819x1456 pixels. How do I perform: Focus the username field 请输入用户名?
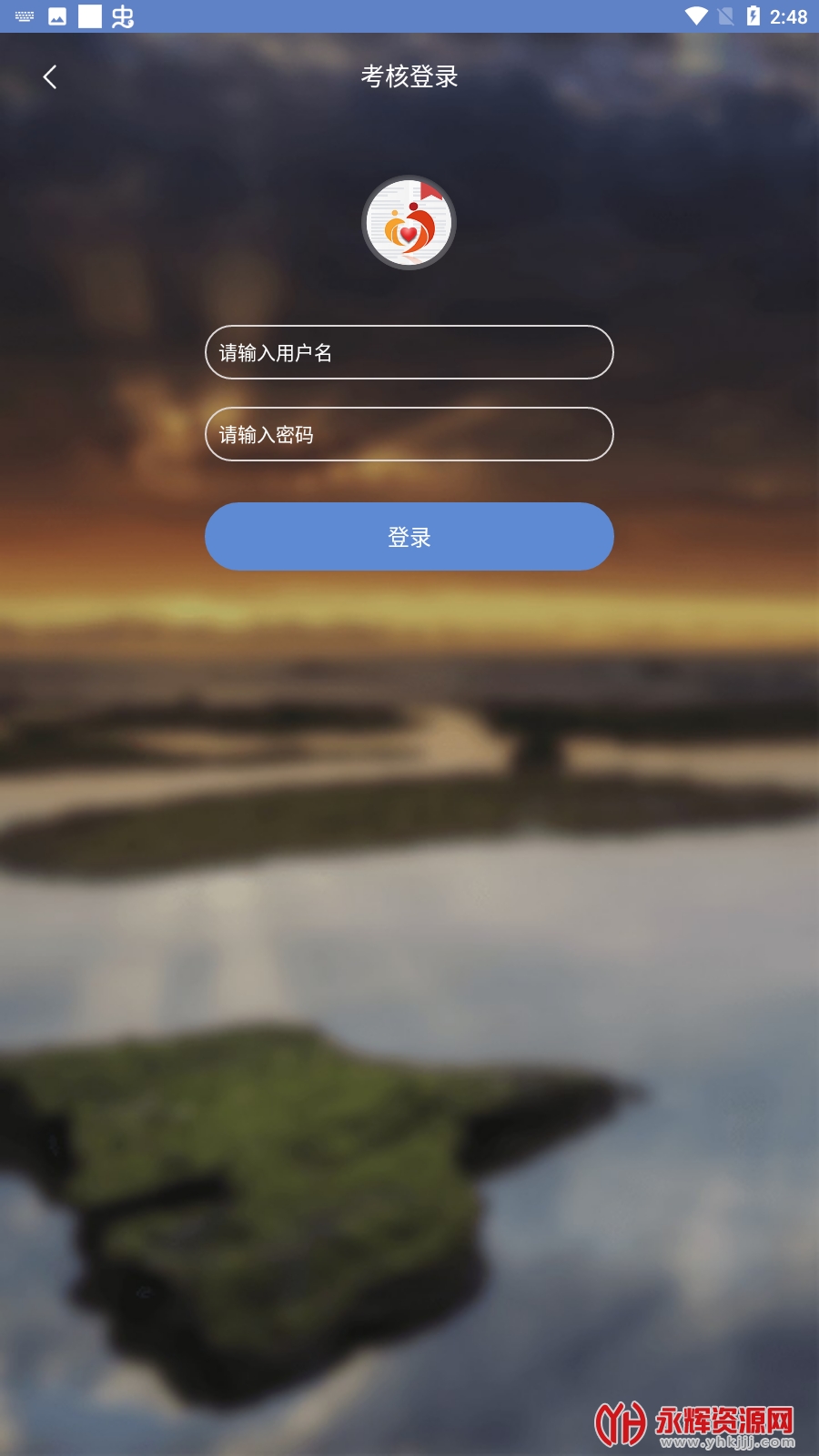coord(409,352)
